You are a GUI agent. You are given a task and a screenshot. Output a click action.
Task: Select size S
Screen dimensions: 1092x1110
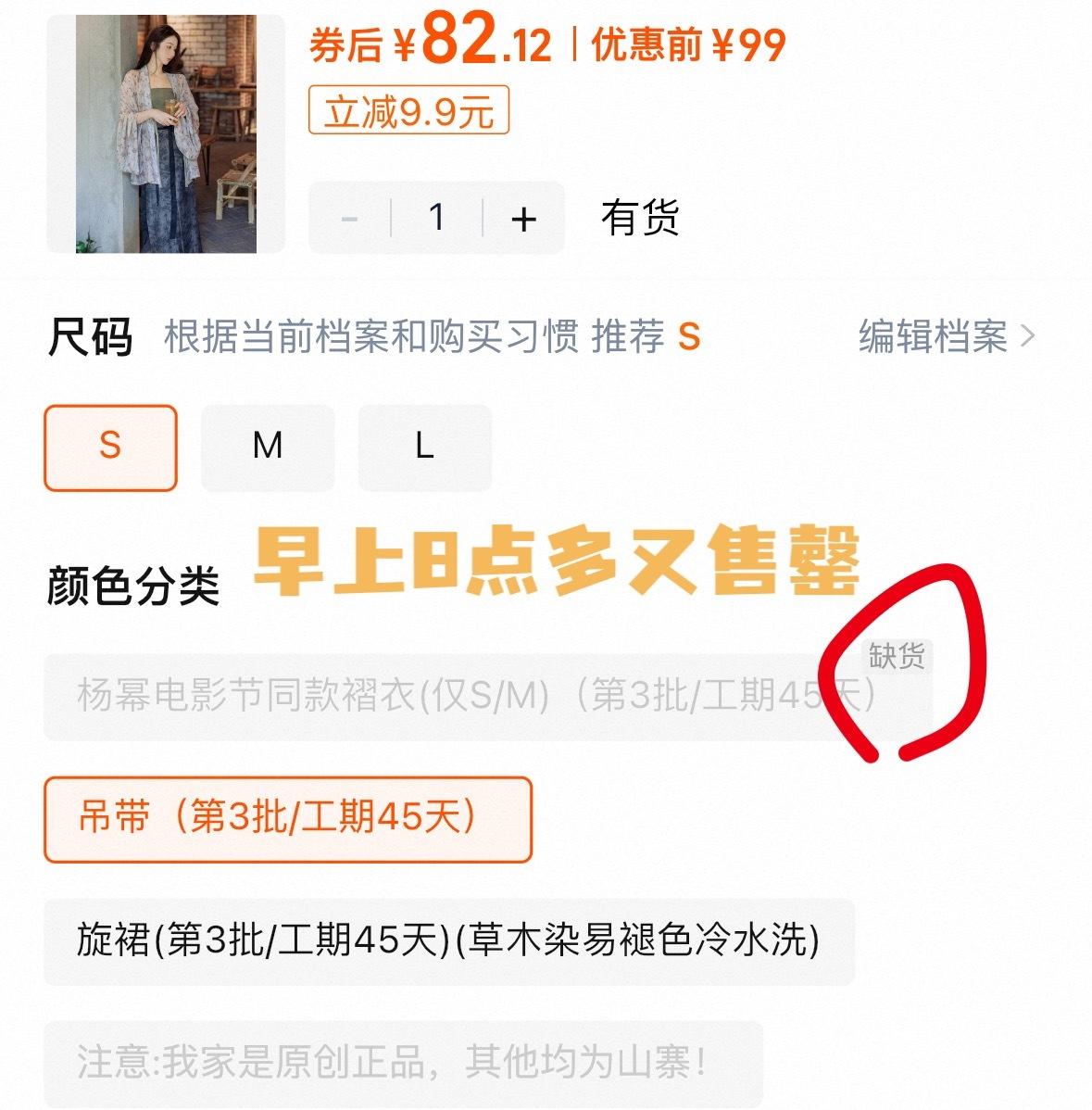[x=110, y=448]
